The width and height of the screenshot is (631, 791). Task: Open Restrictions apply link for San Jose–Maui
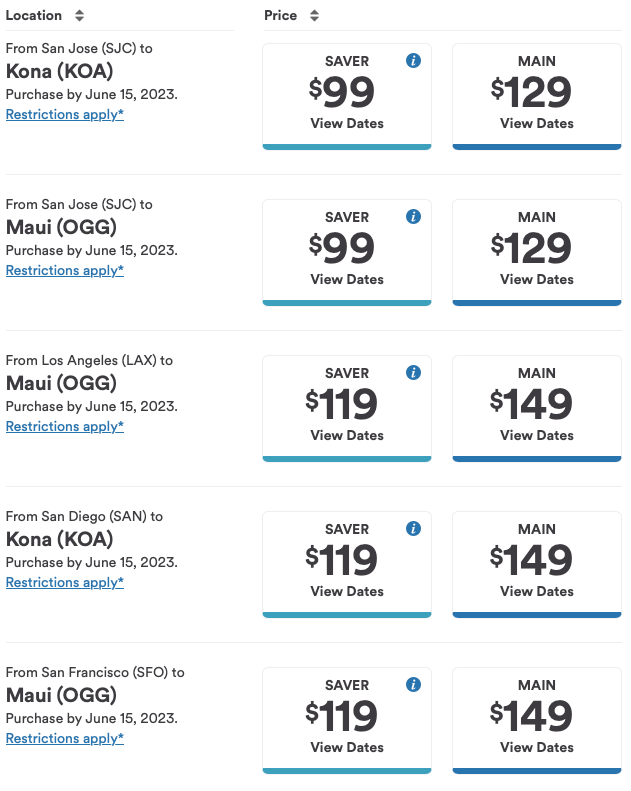(65, 270)
